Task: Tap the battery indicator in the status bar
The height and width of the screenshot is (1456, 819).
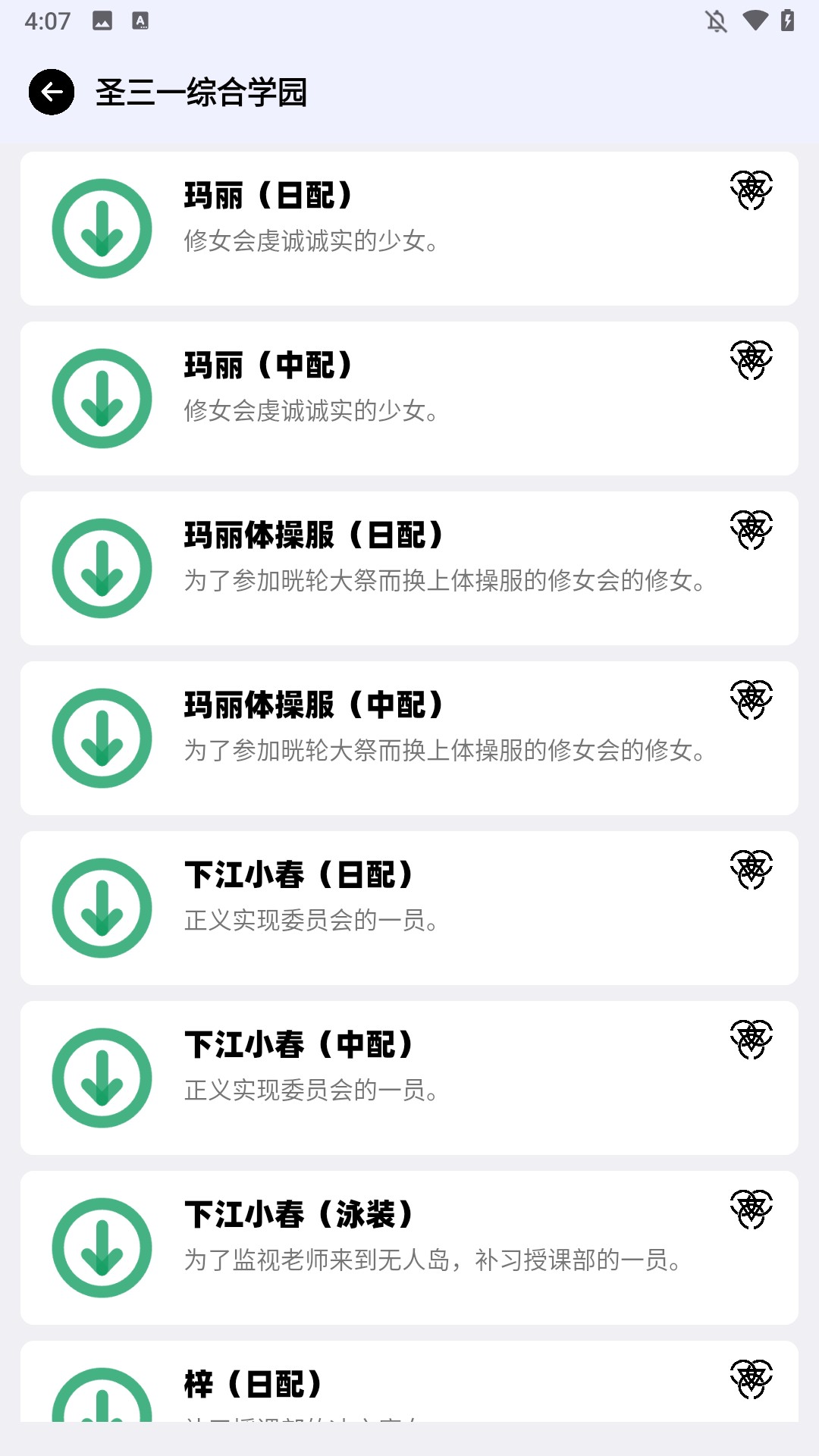Action: (x=785, y=22)
